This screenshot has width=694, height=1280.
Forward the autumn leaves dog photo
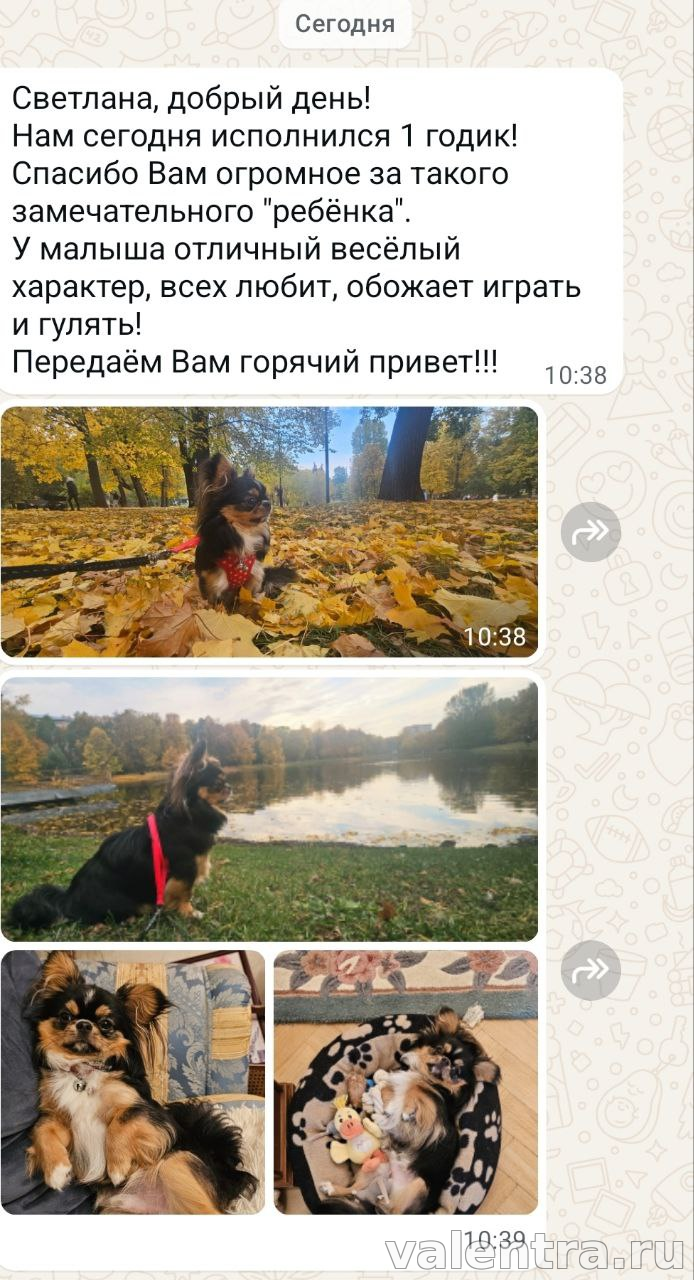(590, 532)
